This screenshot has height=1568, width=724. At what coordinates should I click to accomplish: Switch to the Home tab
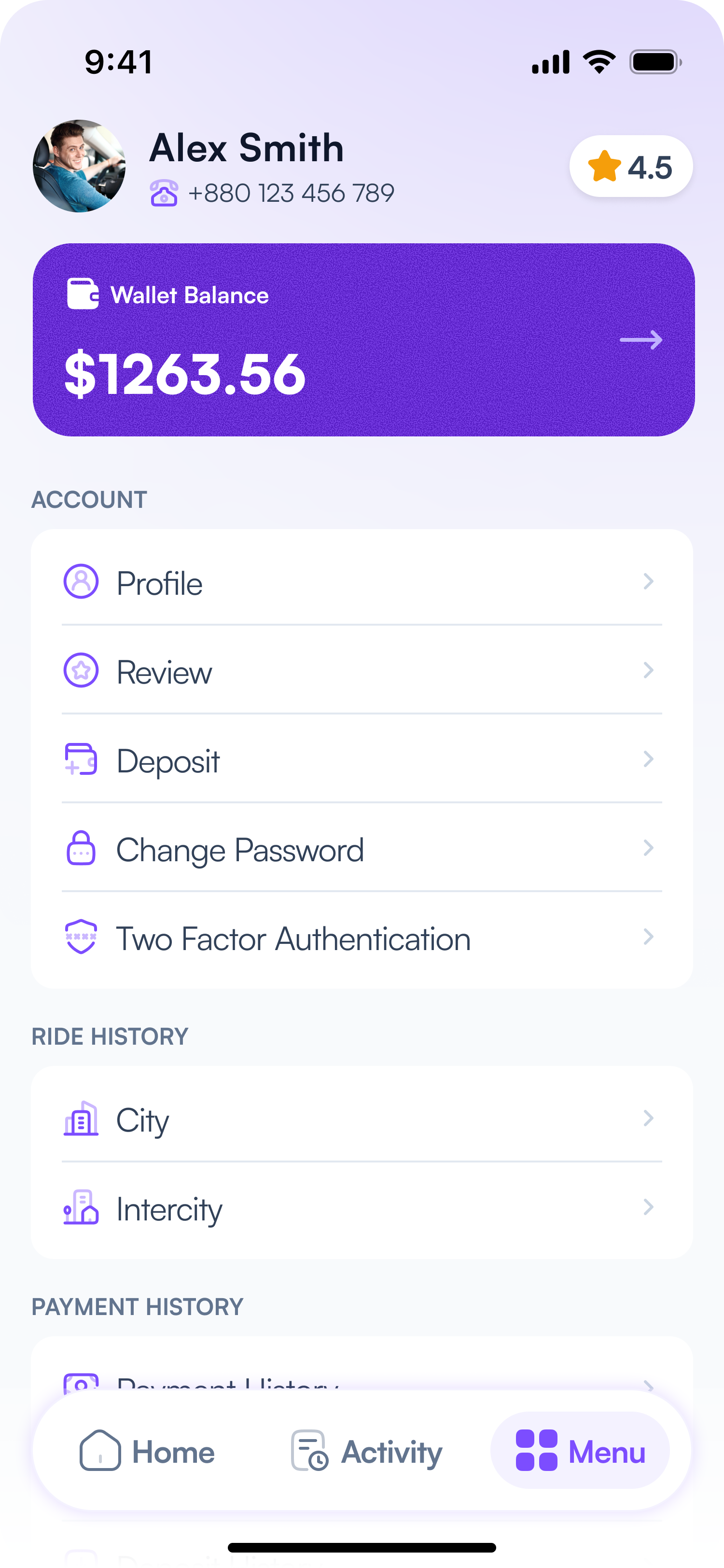[147, 1451]
